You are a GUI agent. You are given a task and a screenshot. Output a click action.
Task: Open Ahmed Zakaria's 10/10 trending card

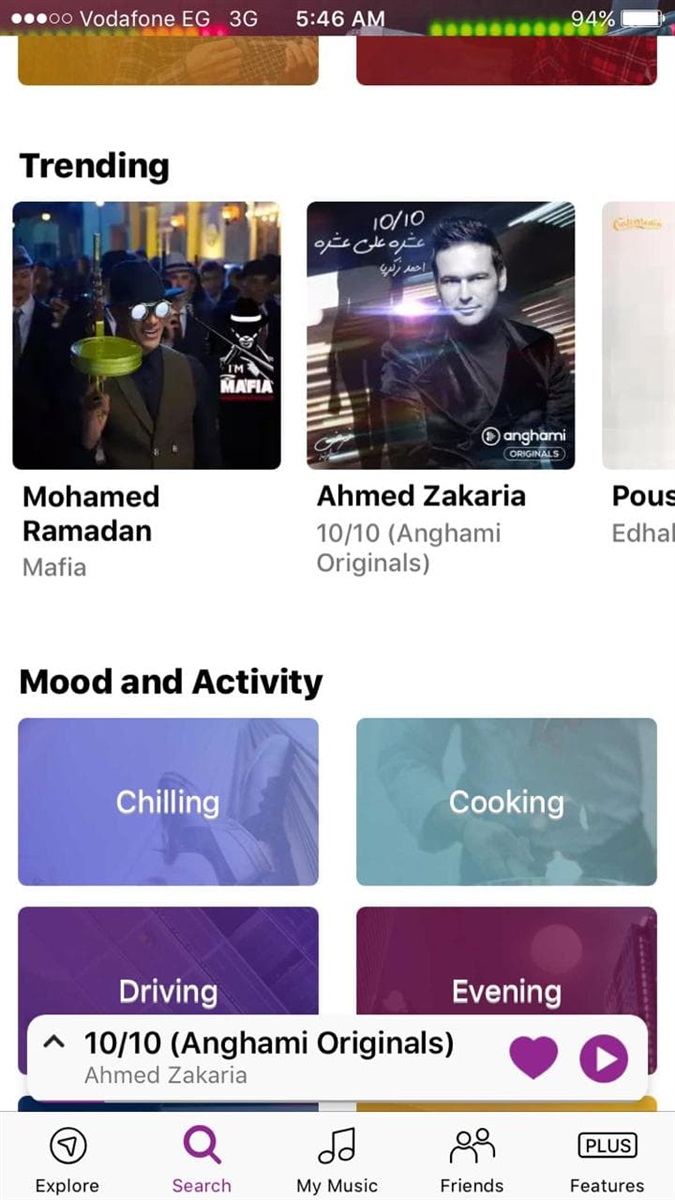(441, 336)
